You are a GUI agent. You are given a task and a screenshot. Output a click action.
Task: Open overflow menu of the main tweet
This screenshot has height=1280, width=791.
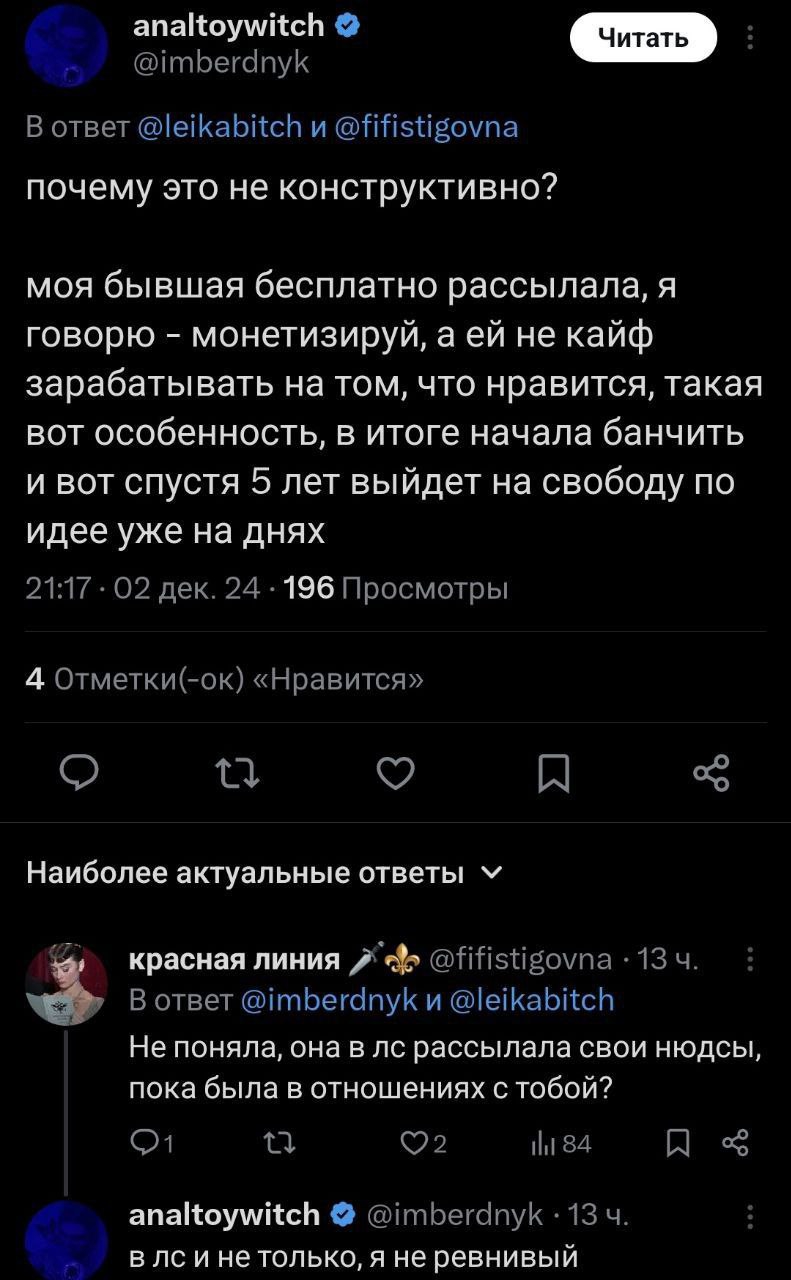(x=751, y=38)
